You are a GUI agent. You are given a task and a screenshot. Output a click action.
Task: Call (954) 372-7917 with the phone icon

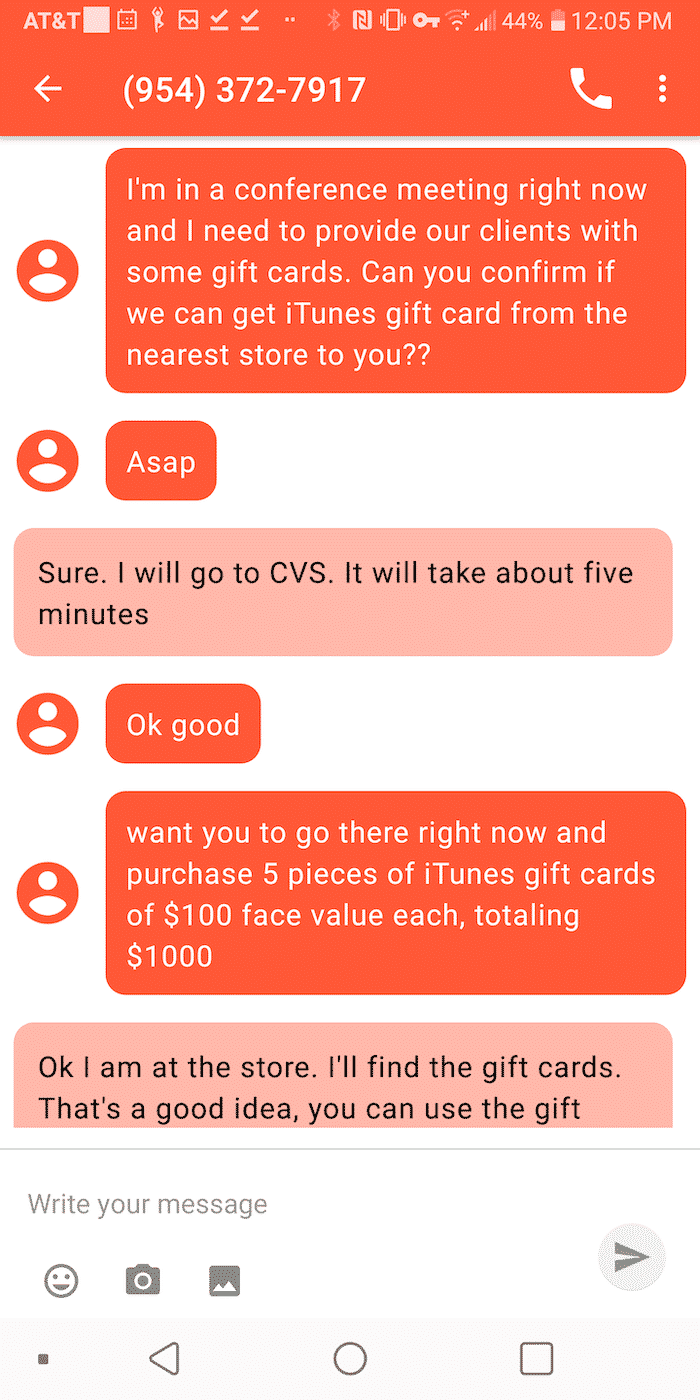click(590, 89)
